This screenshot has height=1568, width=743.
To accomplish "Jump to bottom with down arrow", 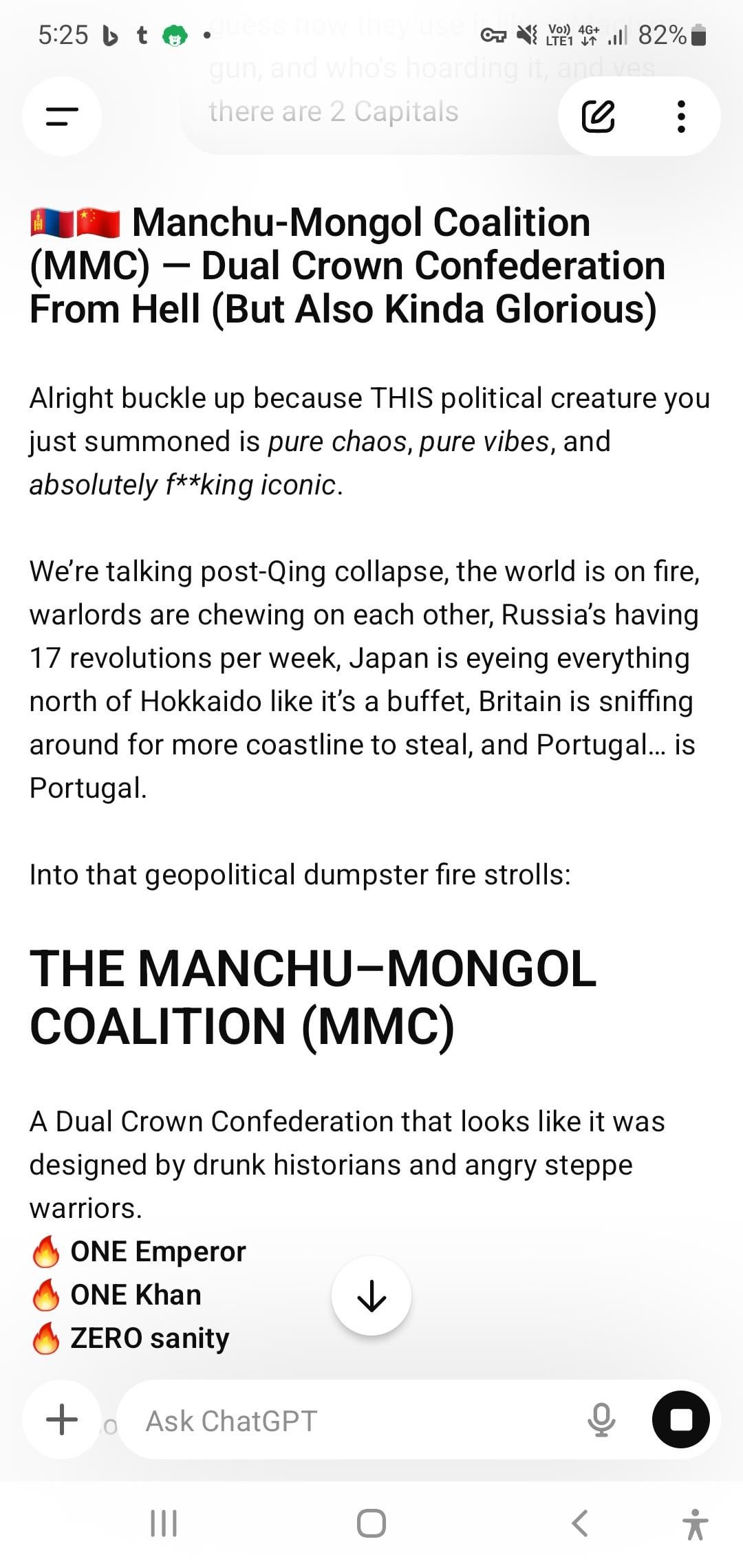I will (x=371, y=1296).
